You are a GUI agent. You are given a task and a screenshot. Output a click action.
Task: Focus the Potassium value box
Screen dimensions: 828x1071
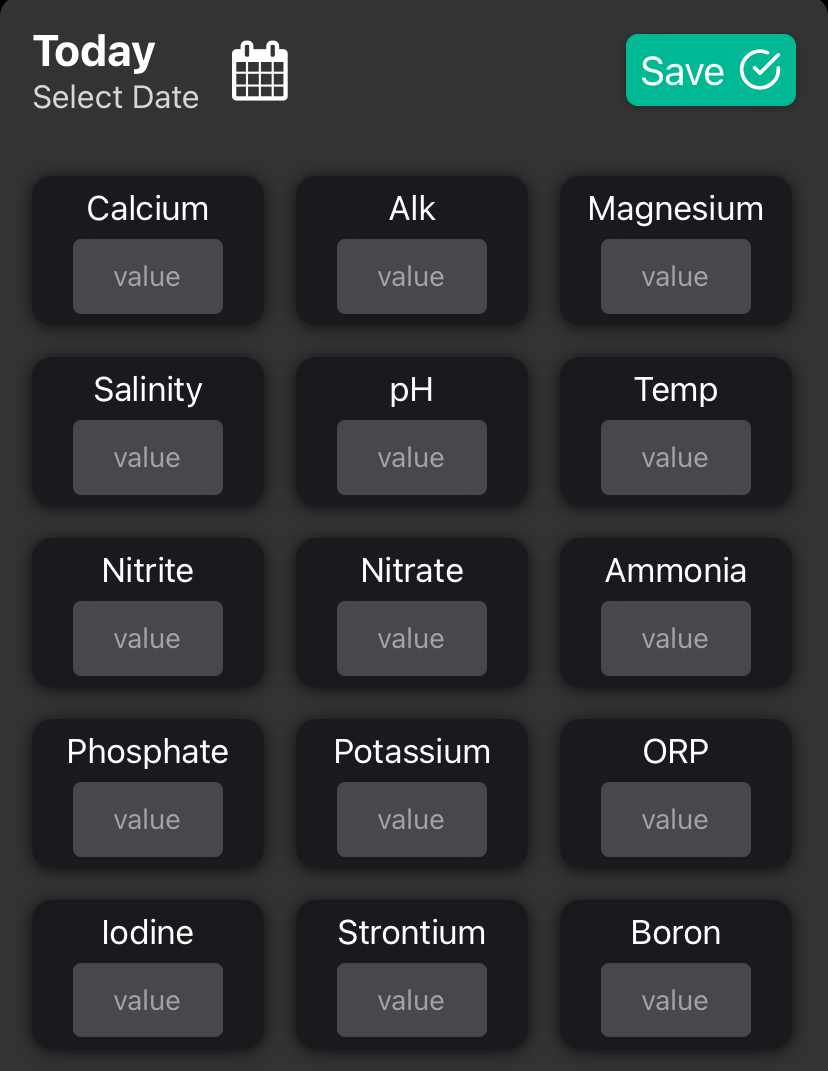point(412,820)
